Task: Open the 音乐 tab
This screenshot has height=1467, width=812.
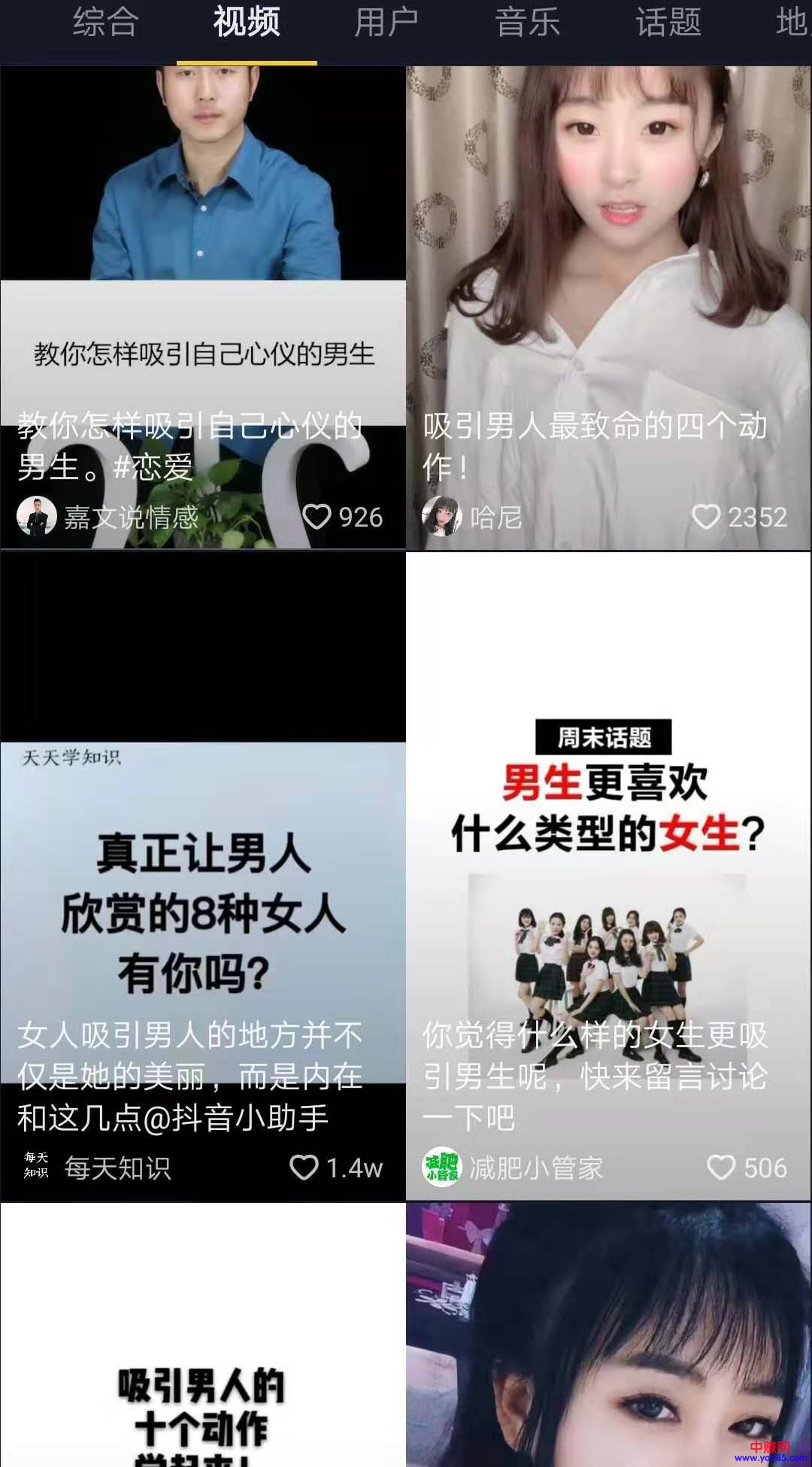Action: pyautogui.click(x=528, y=23)
